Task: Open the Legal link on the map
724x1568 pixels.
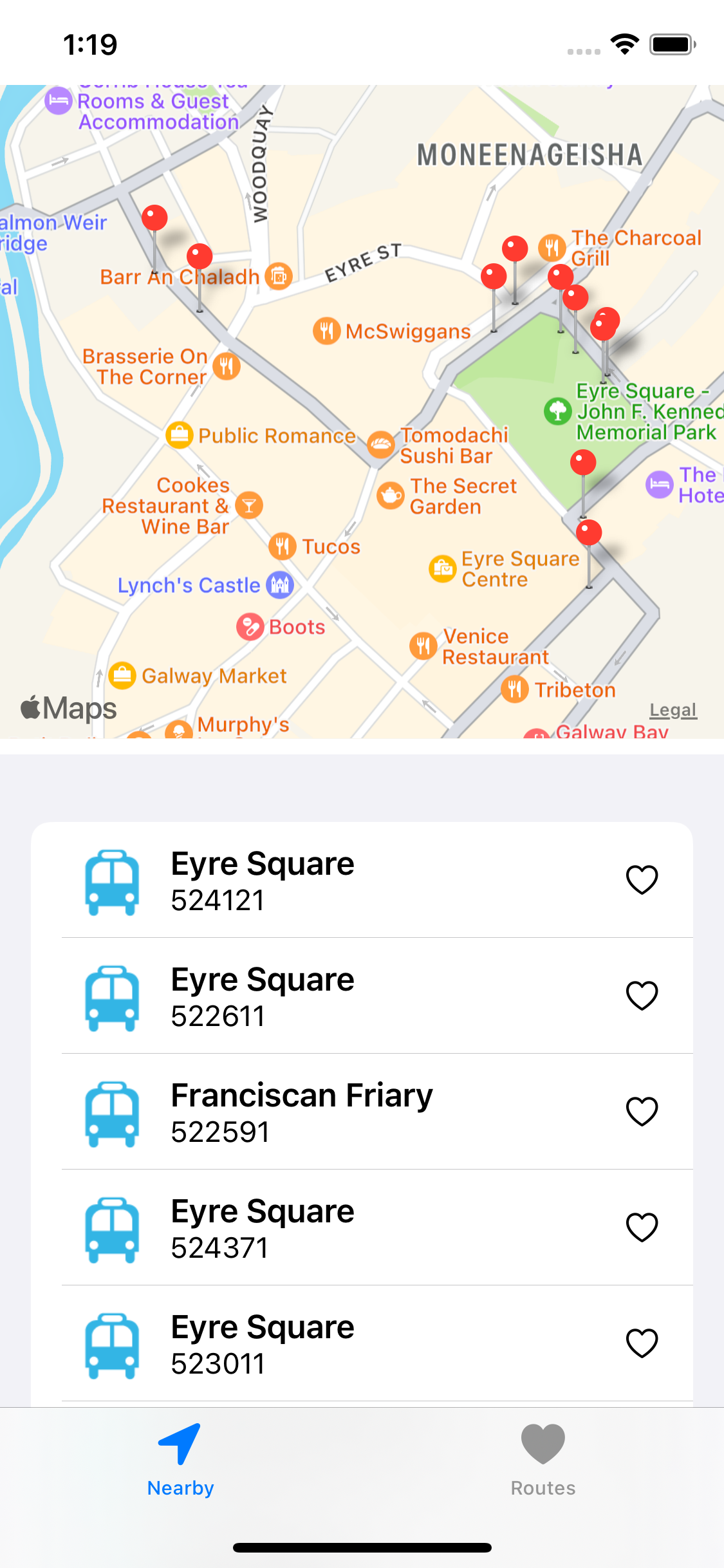Action: coord(673,710)
